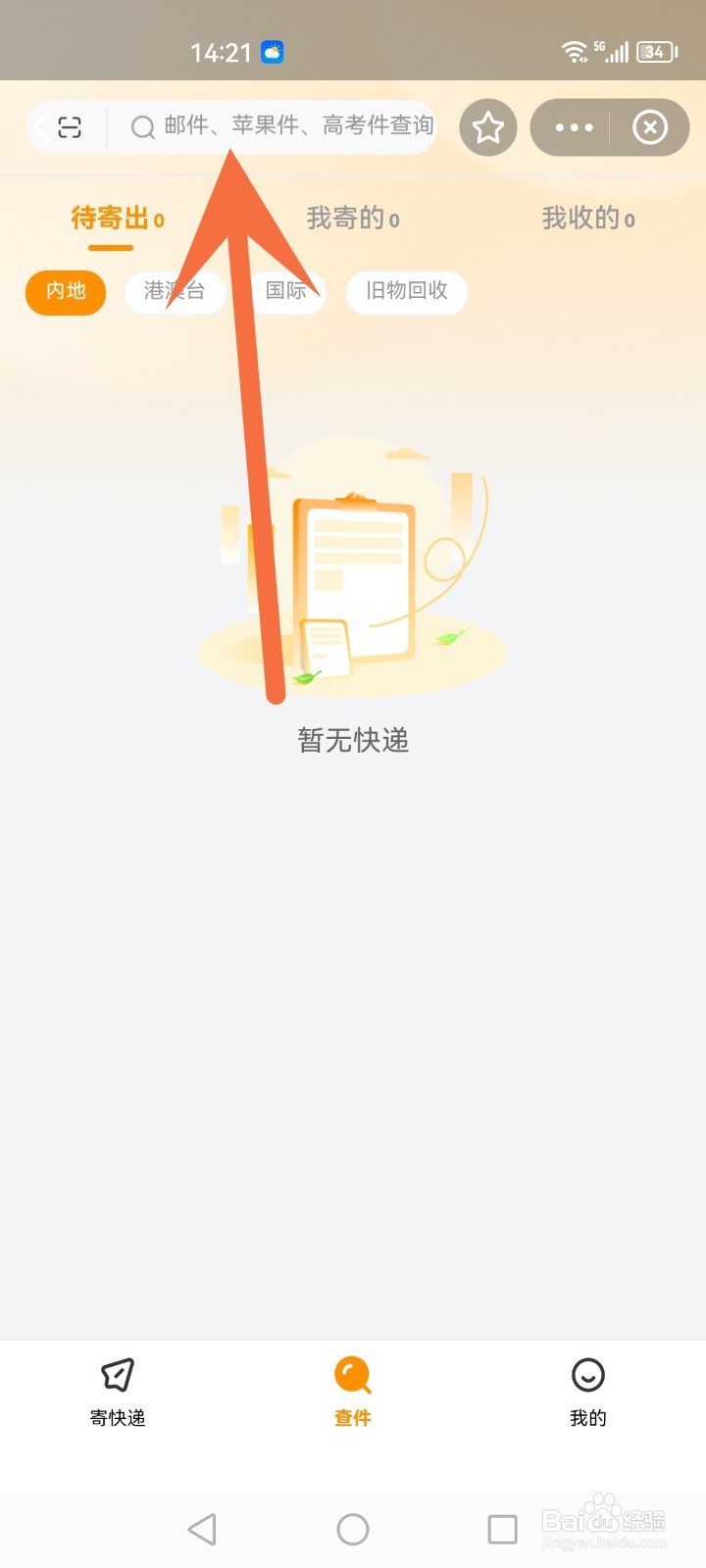
Task: Tap the search field for mail queries
Action: coord(284,127)
